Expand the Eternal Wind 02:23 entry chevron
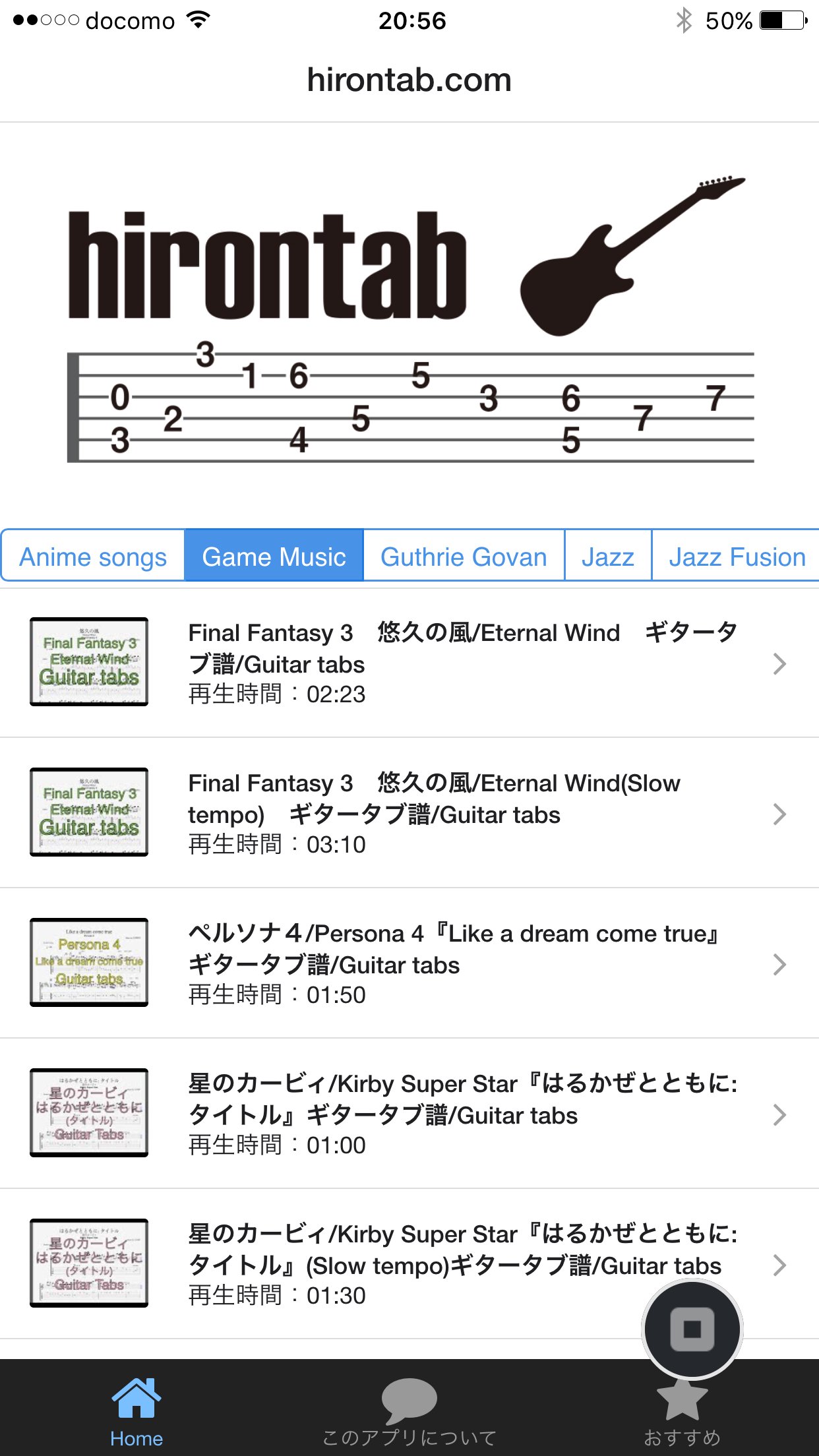The width and height of the screenshot is (819, 1456). [x=778, y=663]
